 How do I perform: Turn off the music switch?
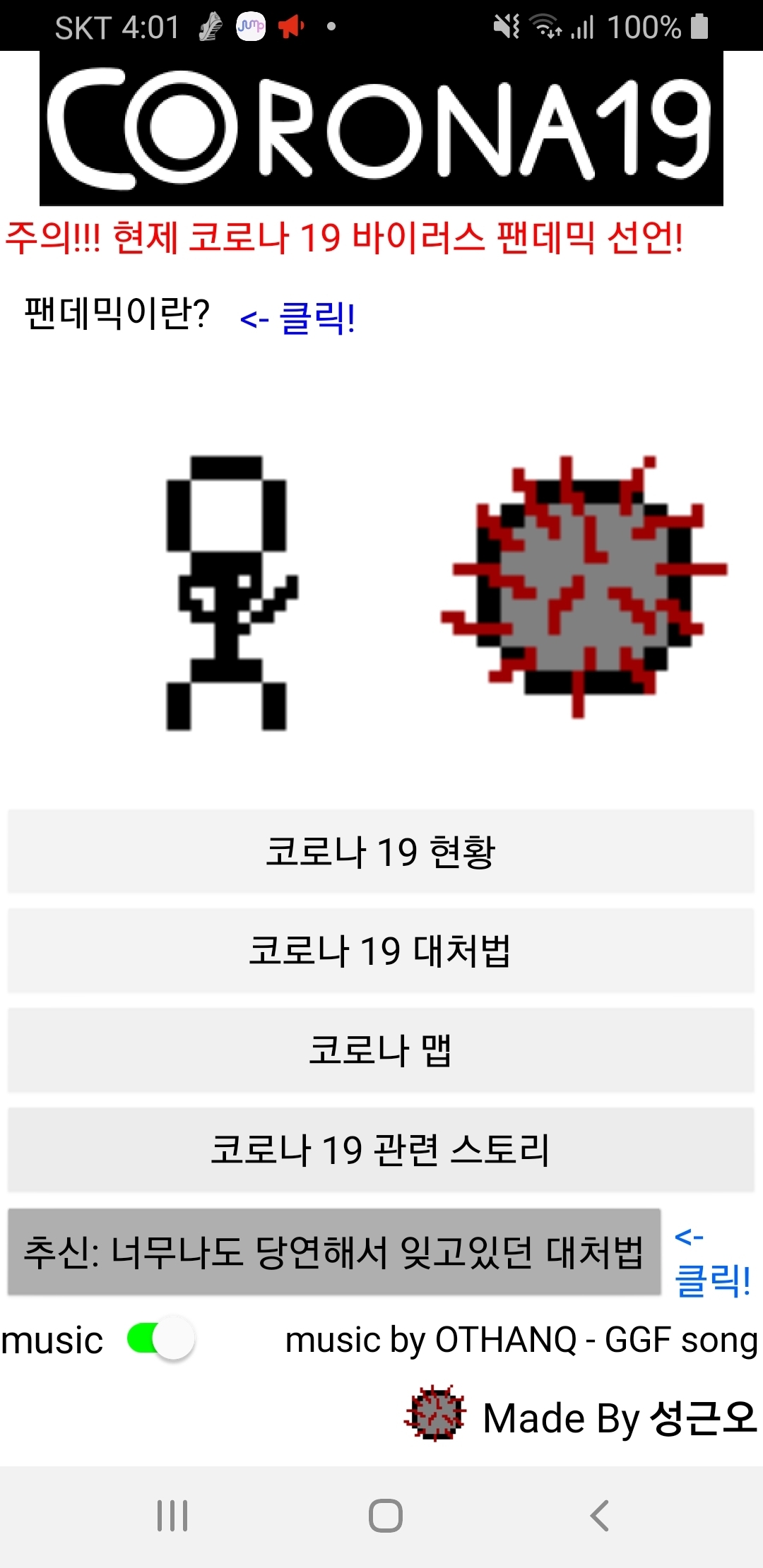coord(161,1338)
